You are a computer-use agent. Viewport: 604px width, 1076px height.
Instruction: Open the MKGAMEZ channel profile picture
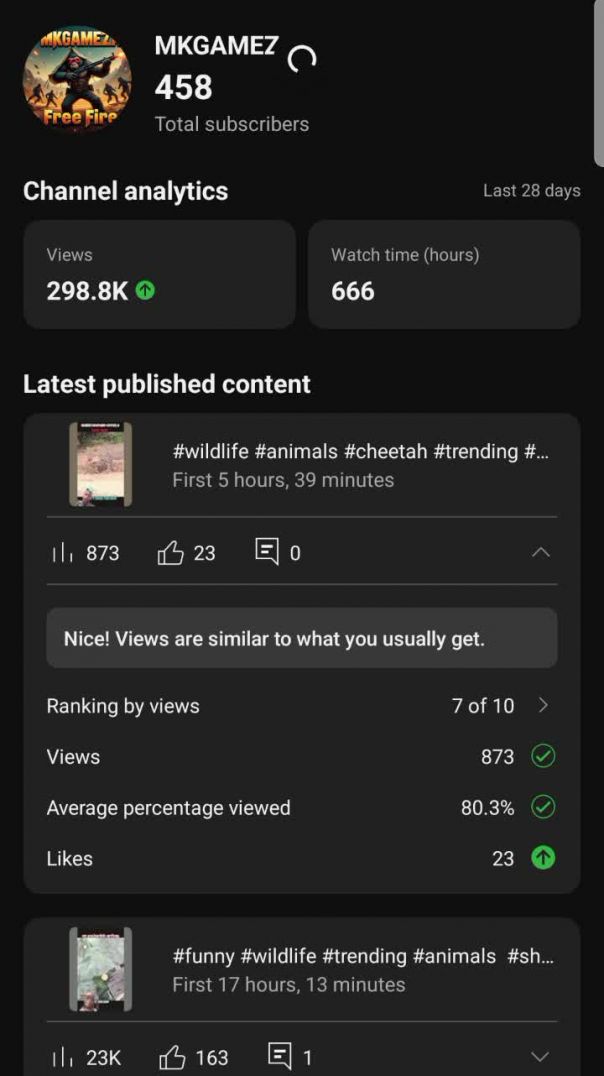click(x=77, y=80)
